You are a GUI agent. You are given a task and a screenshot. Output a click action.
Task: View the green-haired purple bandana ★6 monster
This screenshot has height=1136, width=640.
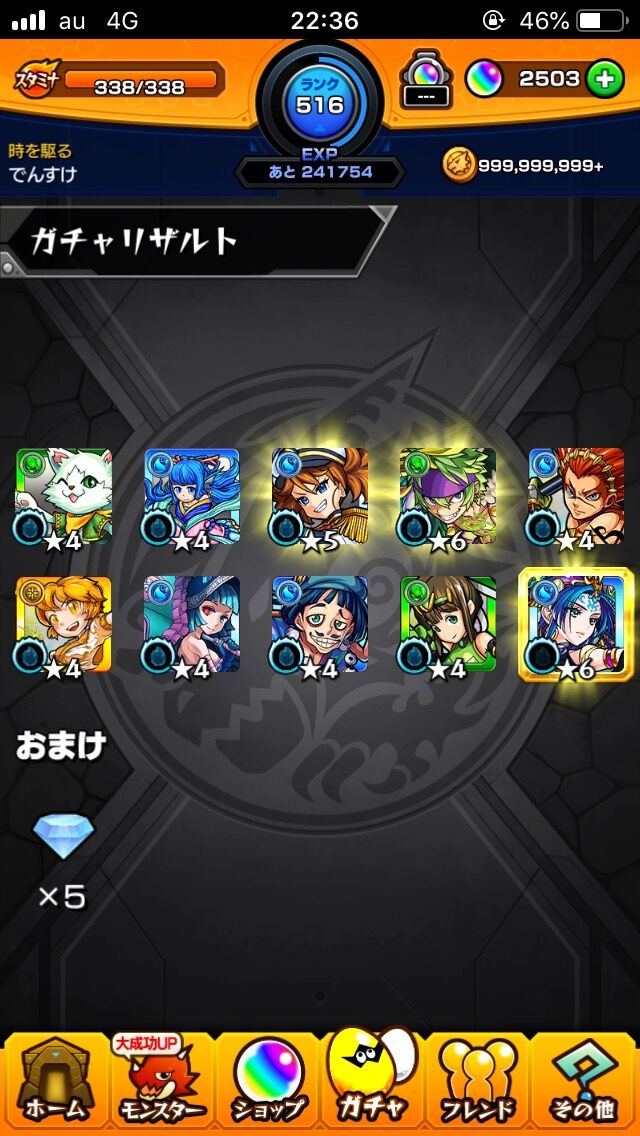tap(447, 497)
